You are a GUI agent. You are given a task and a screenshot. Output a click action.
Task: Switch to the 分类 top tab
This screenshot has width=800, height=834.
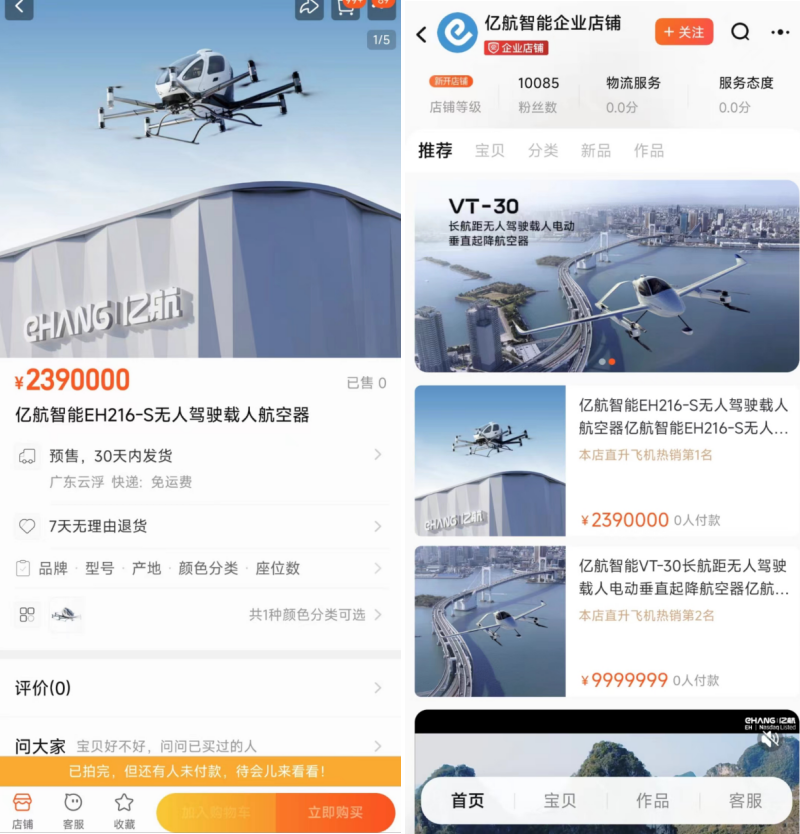click(543, 150)
